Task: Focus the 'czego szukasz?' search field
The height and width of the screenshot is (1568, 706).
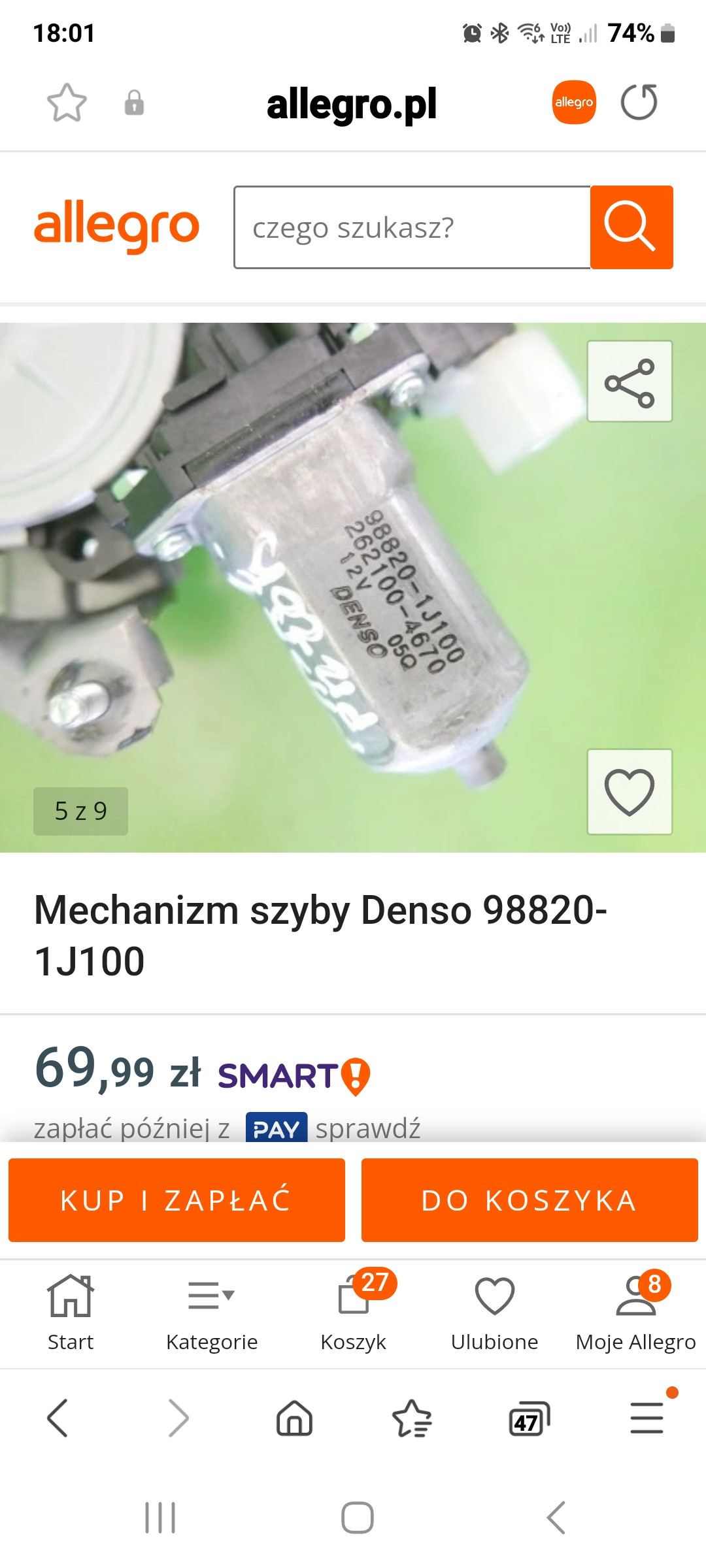Action: pos(412,227)
